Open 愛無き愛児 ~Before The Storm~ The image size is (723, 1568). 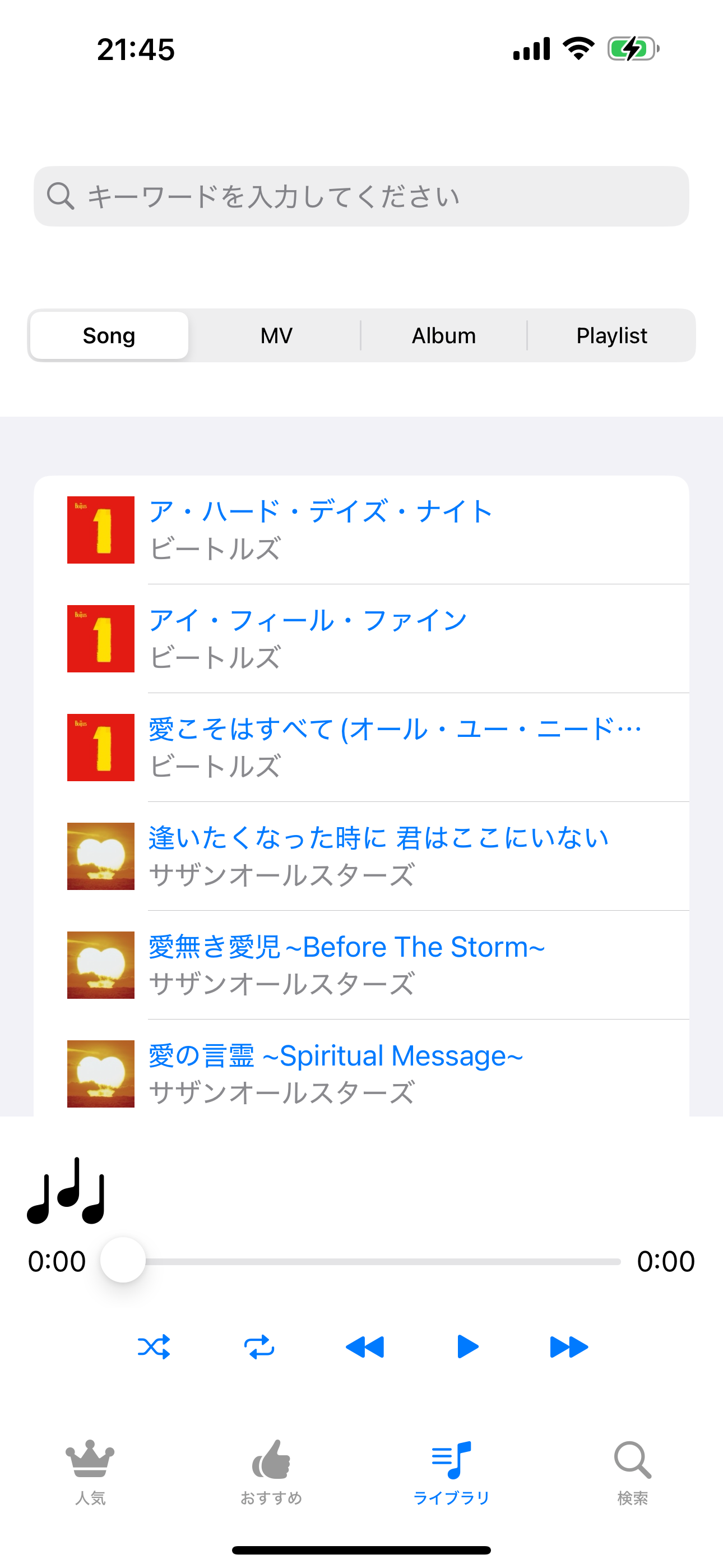click(x=361, y=965)
